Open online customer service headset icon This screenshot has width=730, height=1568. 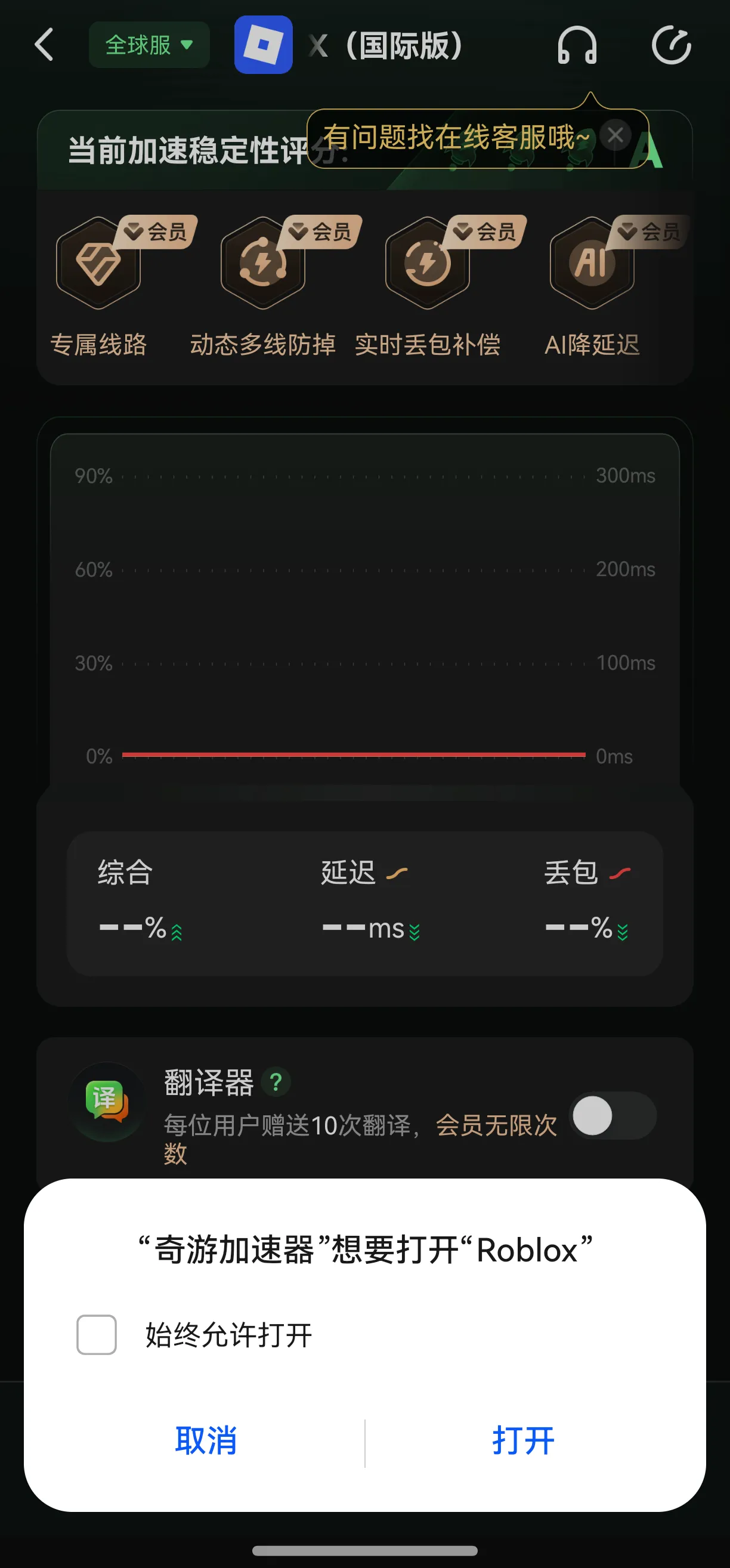pyautogui.click(x=577, y=45)
